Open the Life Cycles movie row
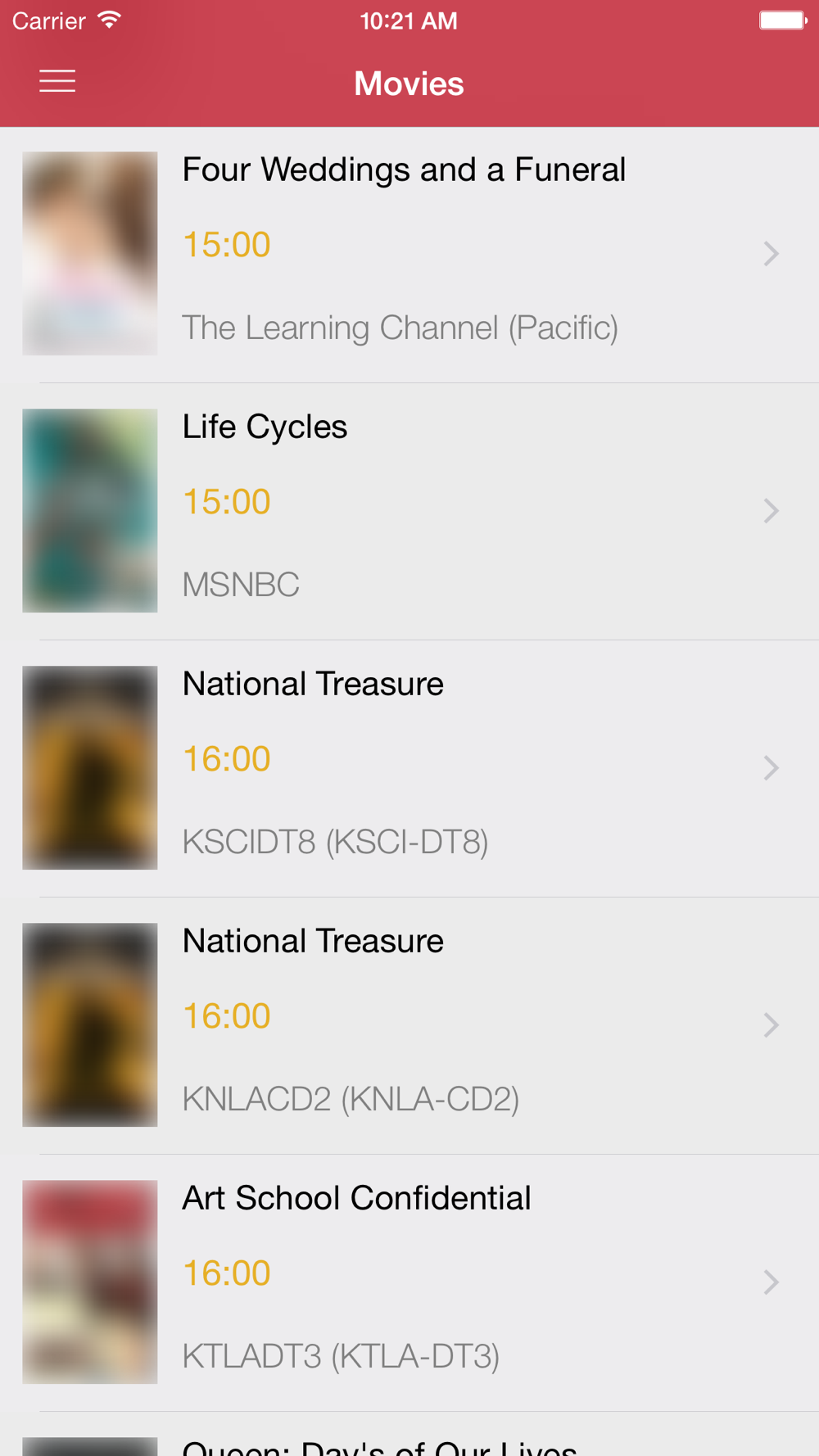The image size is (819, 1456). coord(409,512)
